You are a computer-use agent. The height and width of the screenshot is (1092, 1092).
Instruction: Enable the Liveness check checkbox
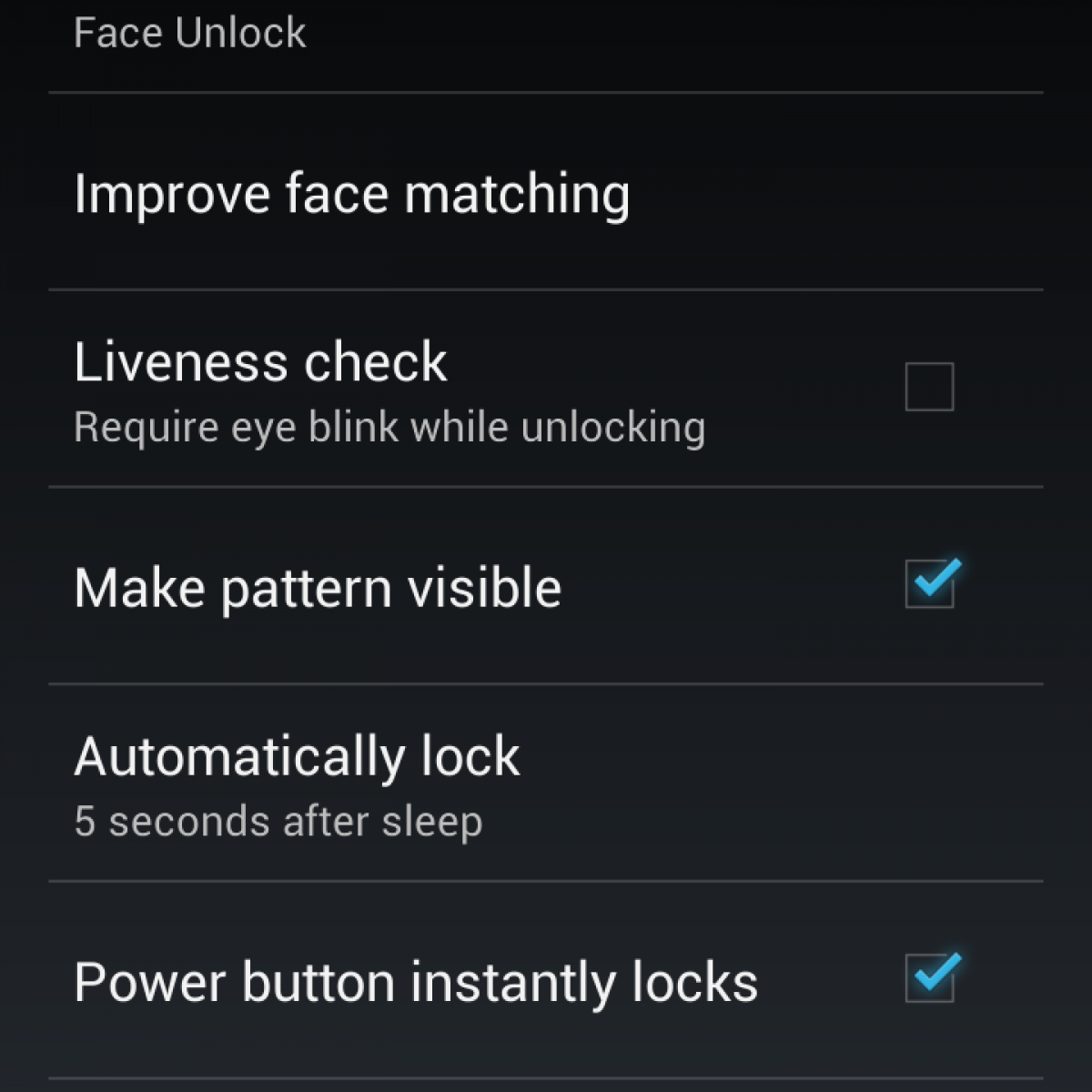point(929,387)
